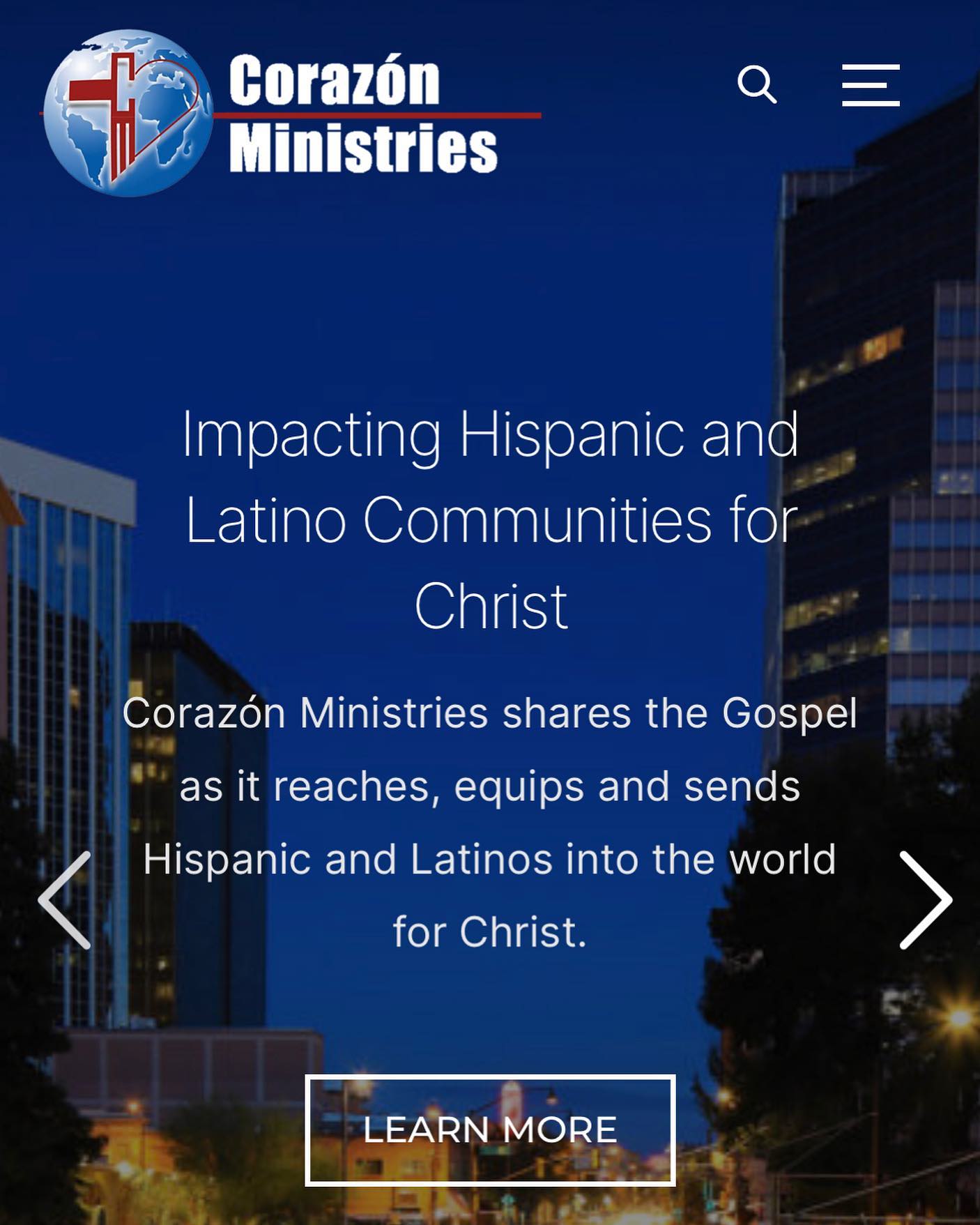
Task: Tap the Learn More button
Action: (x=490, y=1129)
